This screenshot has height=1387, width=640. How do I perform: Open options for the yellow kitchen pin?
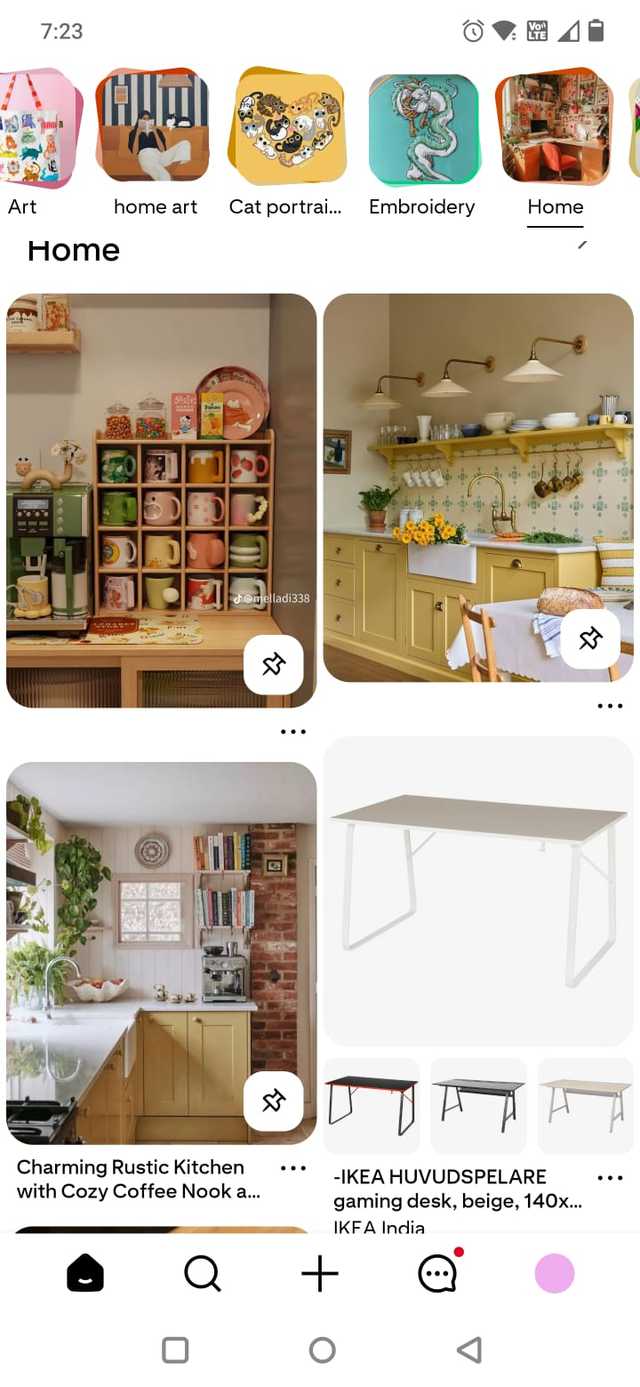tap(609, 706)
